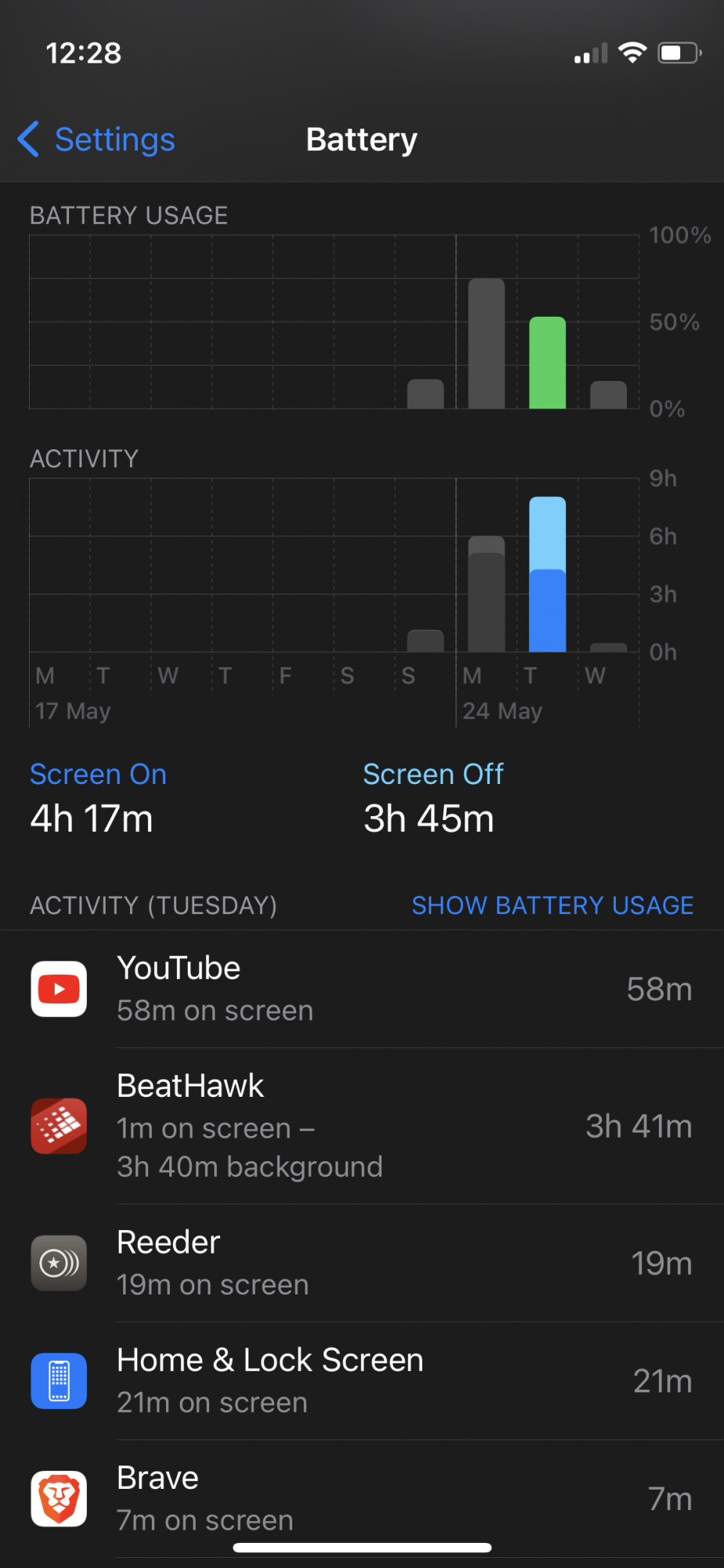Select Home & Lock Screen row
Image resolution: width=724 pixels, height=1568 pixels.
[362, 1381]
